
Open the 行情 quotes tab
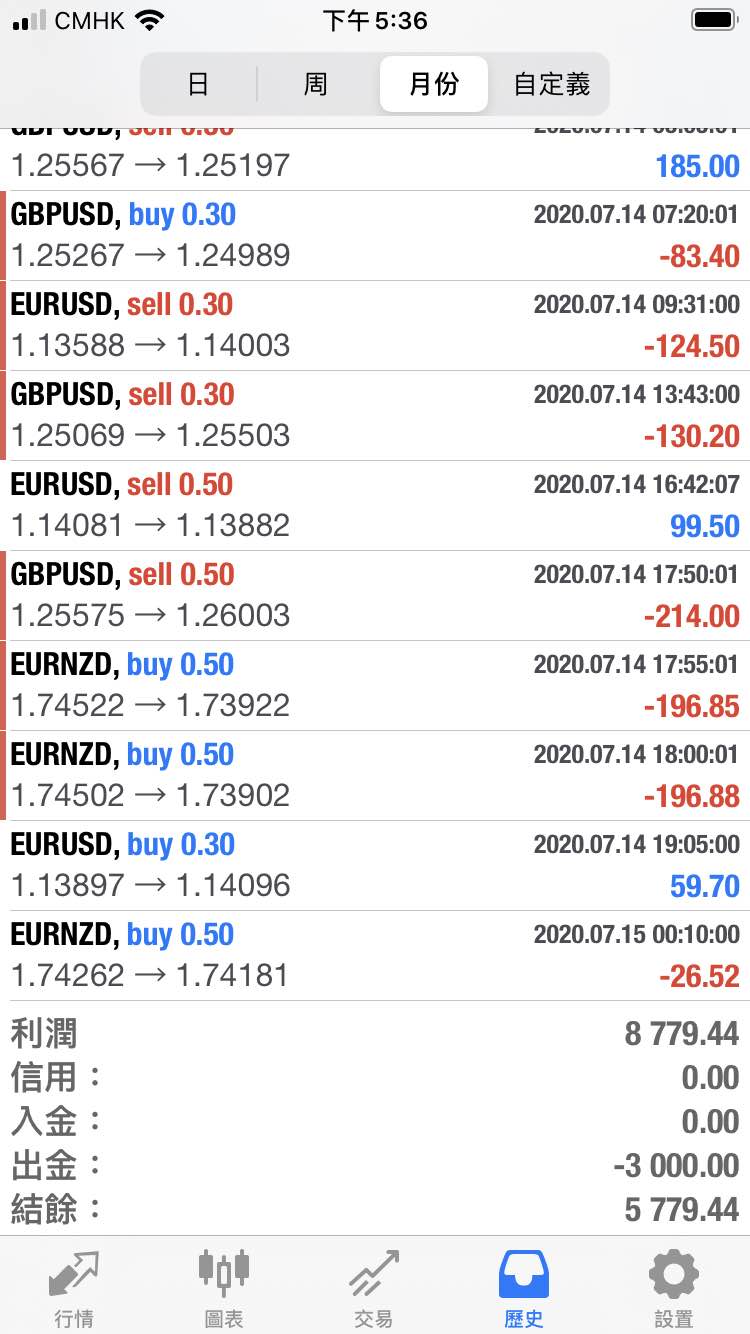(74, 1288)
